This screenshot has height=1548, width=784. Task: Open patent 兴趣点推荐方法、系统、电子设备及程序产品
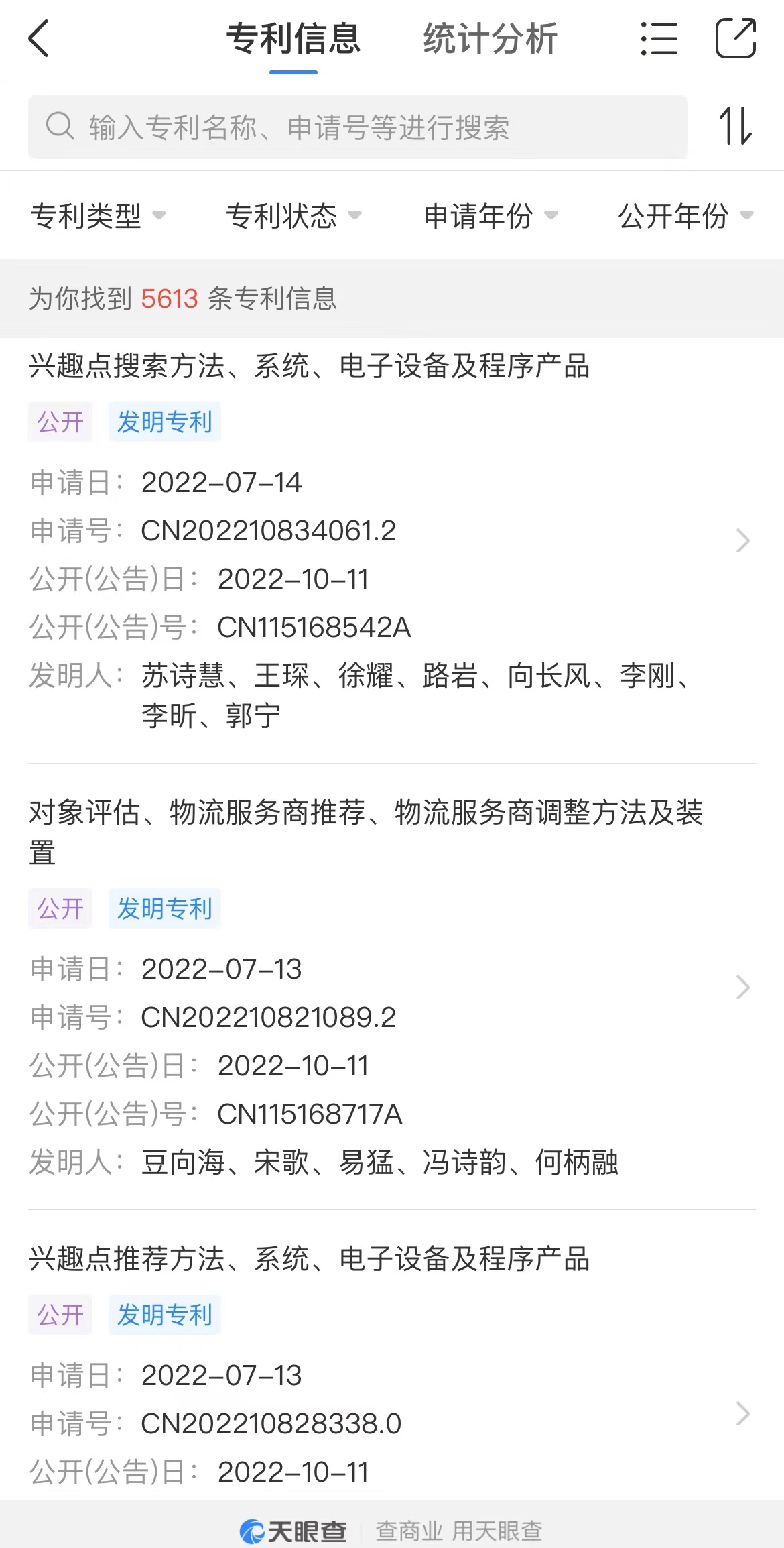tap(392, 1368)
